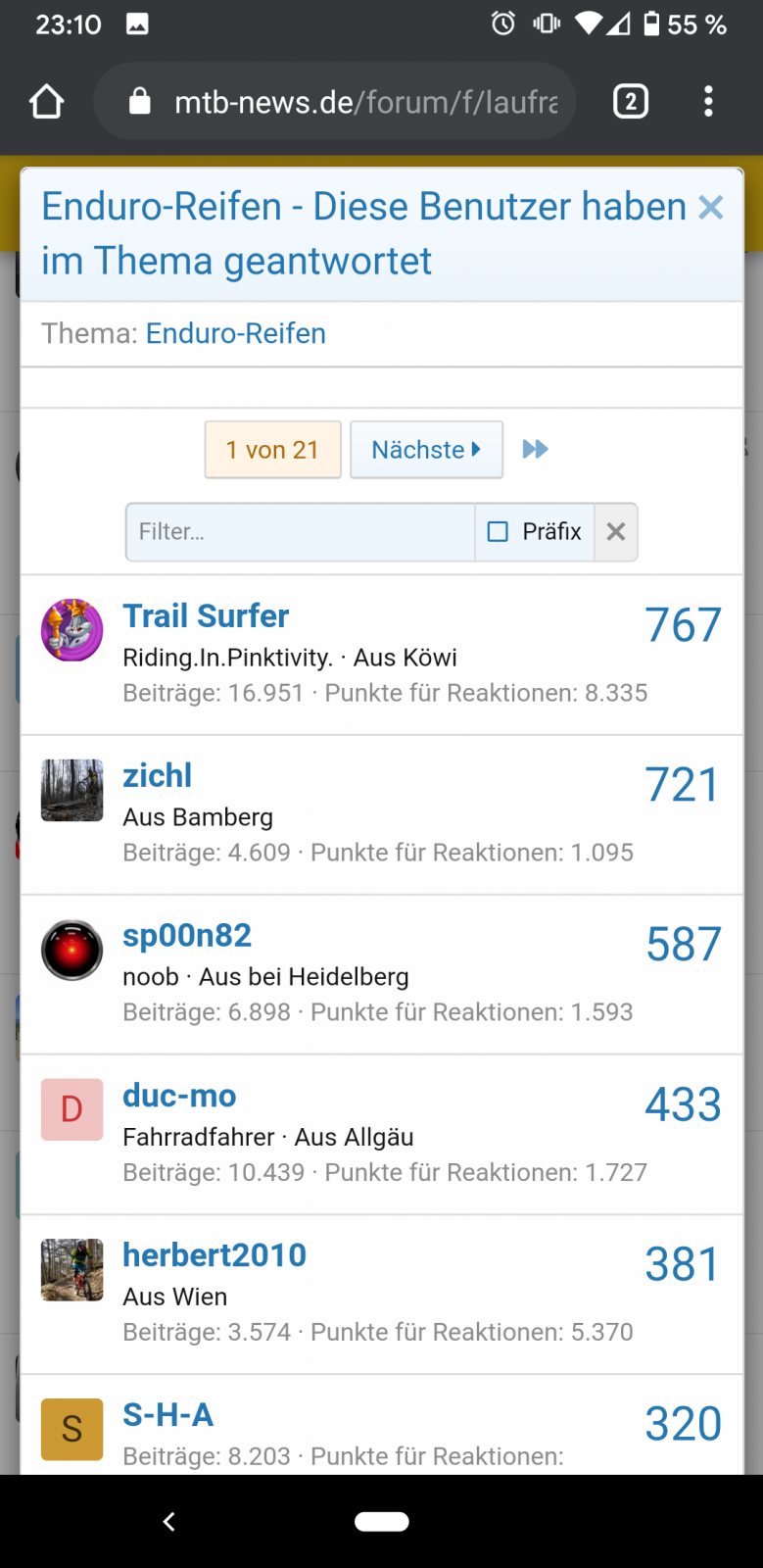View S-H-A's profile
The height and width of the screenshot is (1568, 763).
[x=167, y=1414]
